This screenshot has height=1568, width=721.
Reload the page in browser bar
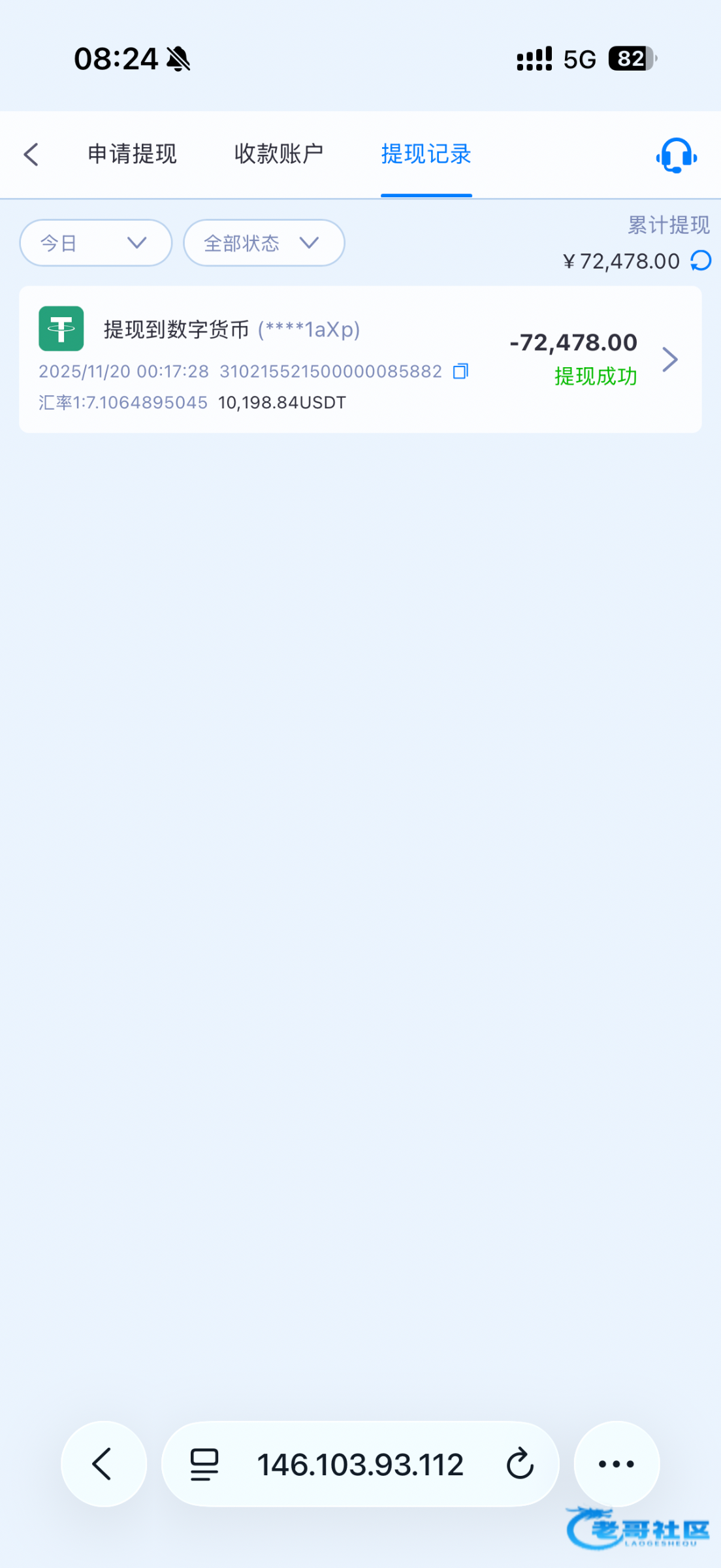point(520,1464)
